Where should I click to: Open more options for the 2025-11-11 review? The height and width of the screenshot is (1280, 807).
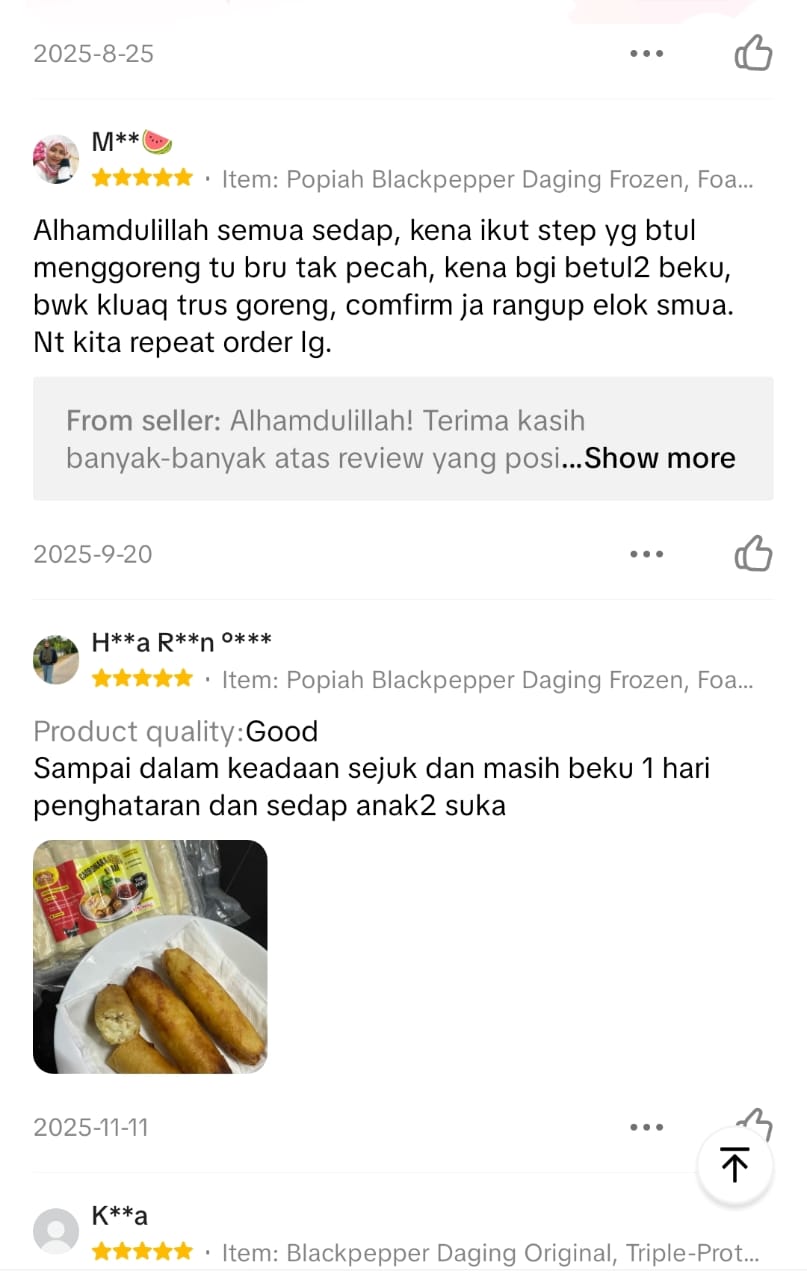647,1127
